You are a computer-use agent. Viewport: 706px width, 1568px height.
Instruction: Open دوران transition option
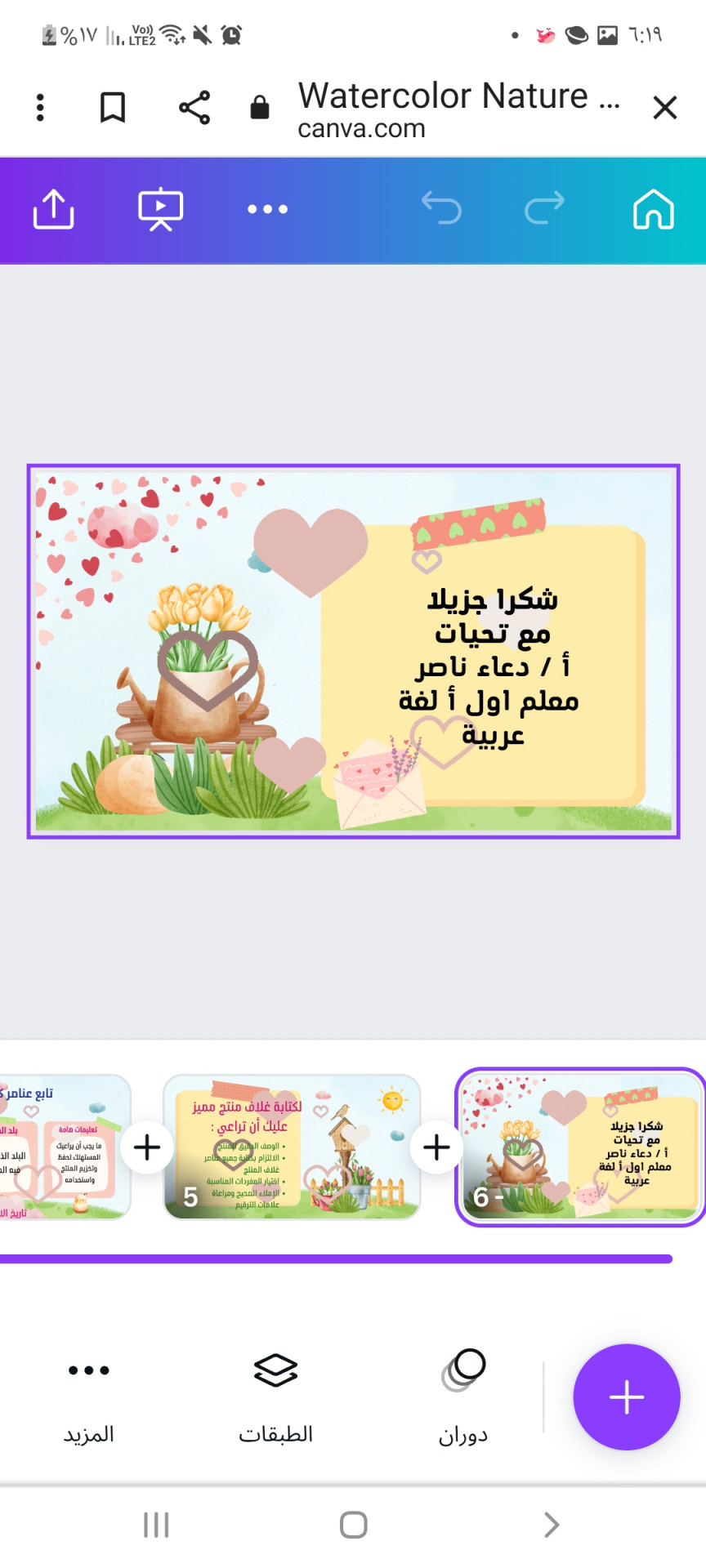[x=462, y=1396]
